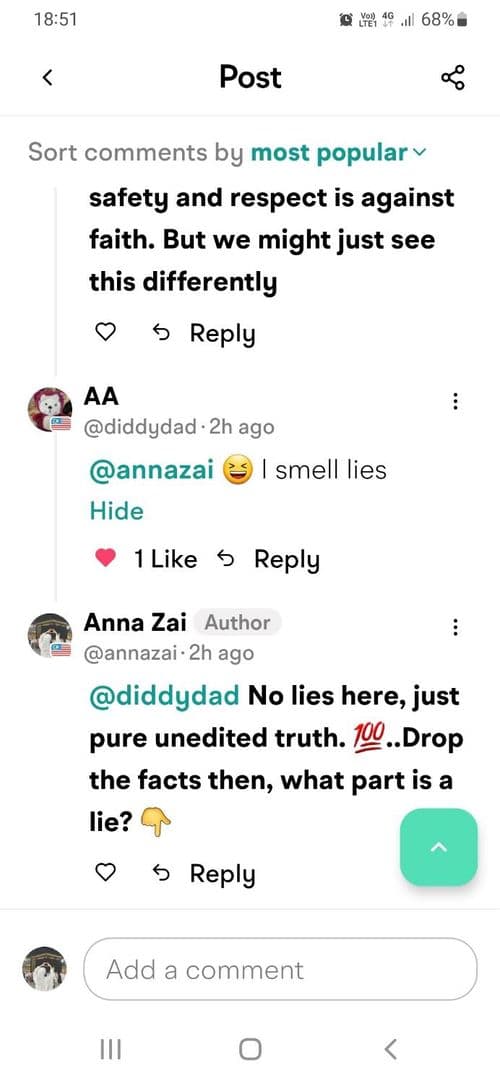
Task: Go to the home screen
Action: [250, 1049]
